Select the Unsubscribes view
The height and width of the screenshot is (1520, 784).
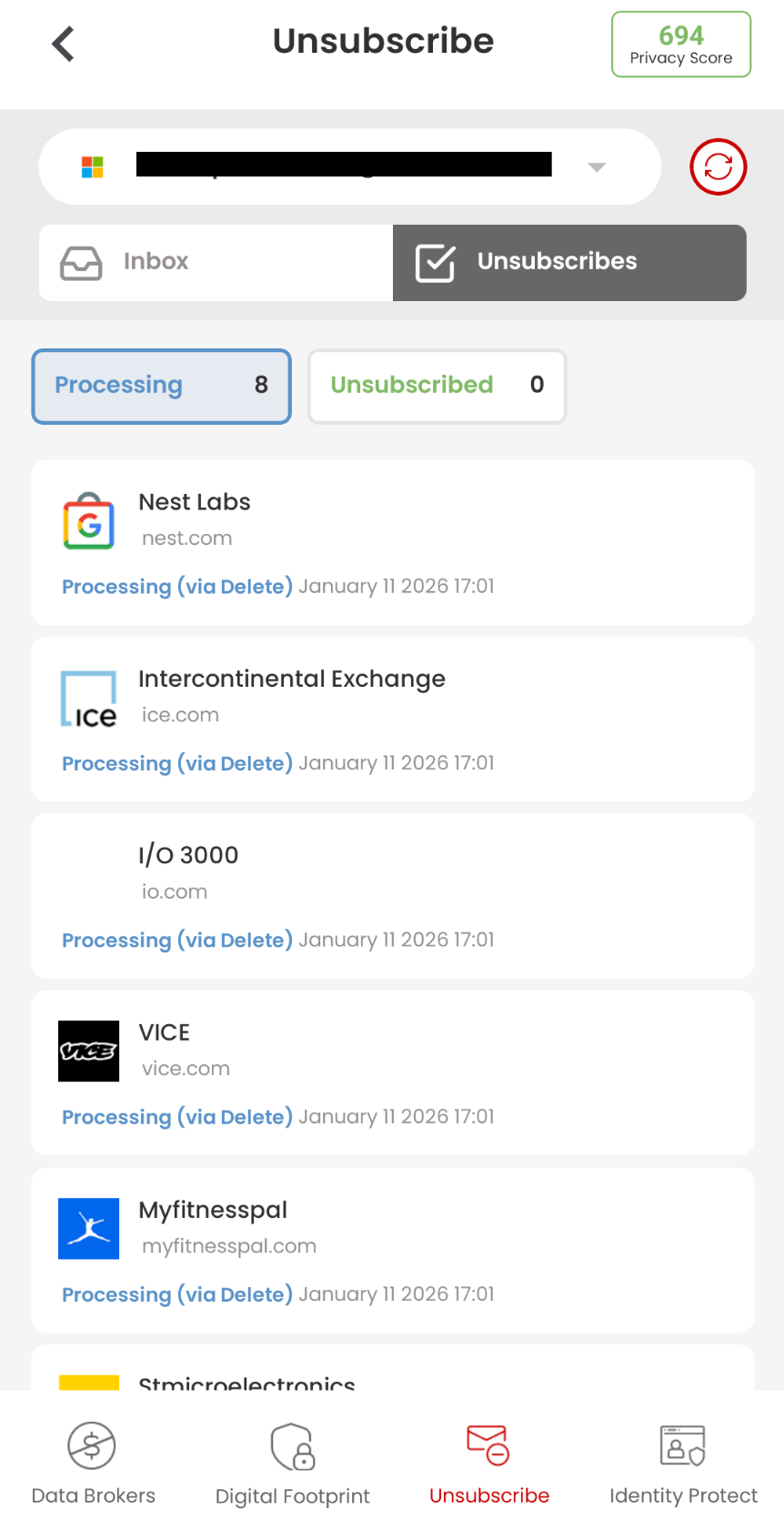(568, 262)
